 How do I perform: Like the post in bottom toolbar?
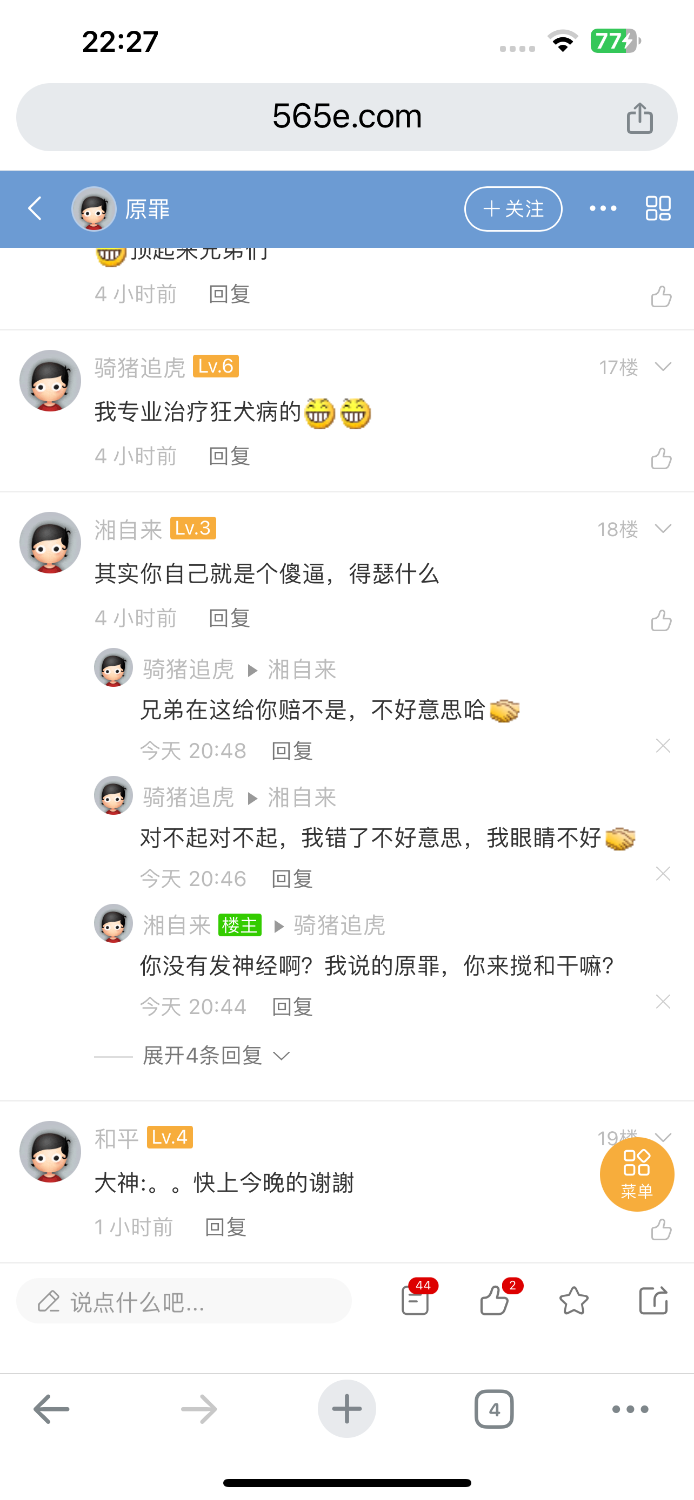pyautogui.click(x=495, y=1300)
